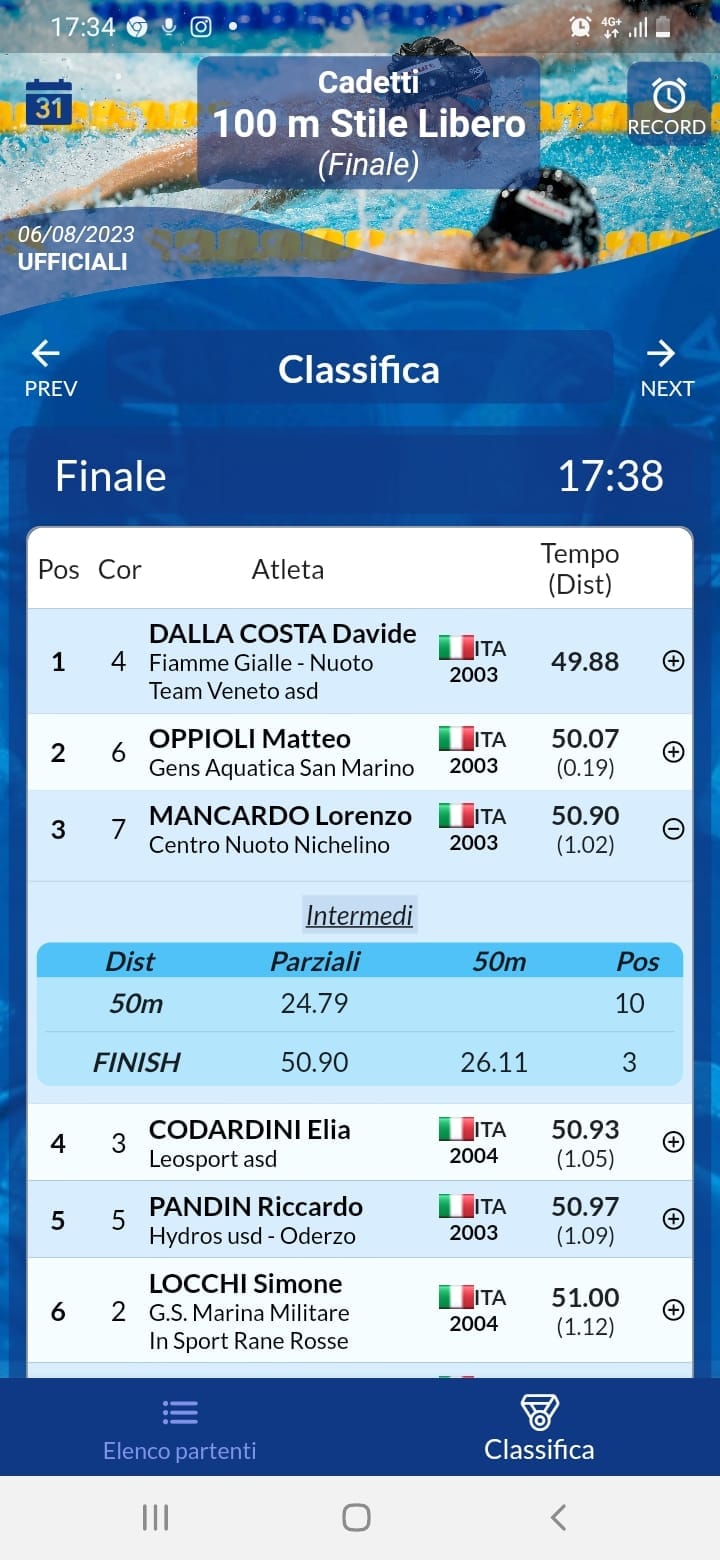Expand splits for LOCCHI Simone
720x1560 pixels.
coord(674,1310)
